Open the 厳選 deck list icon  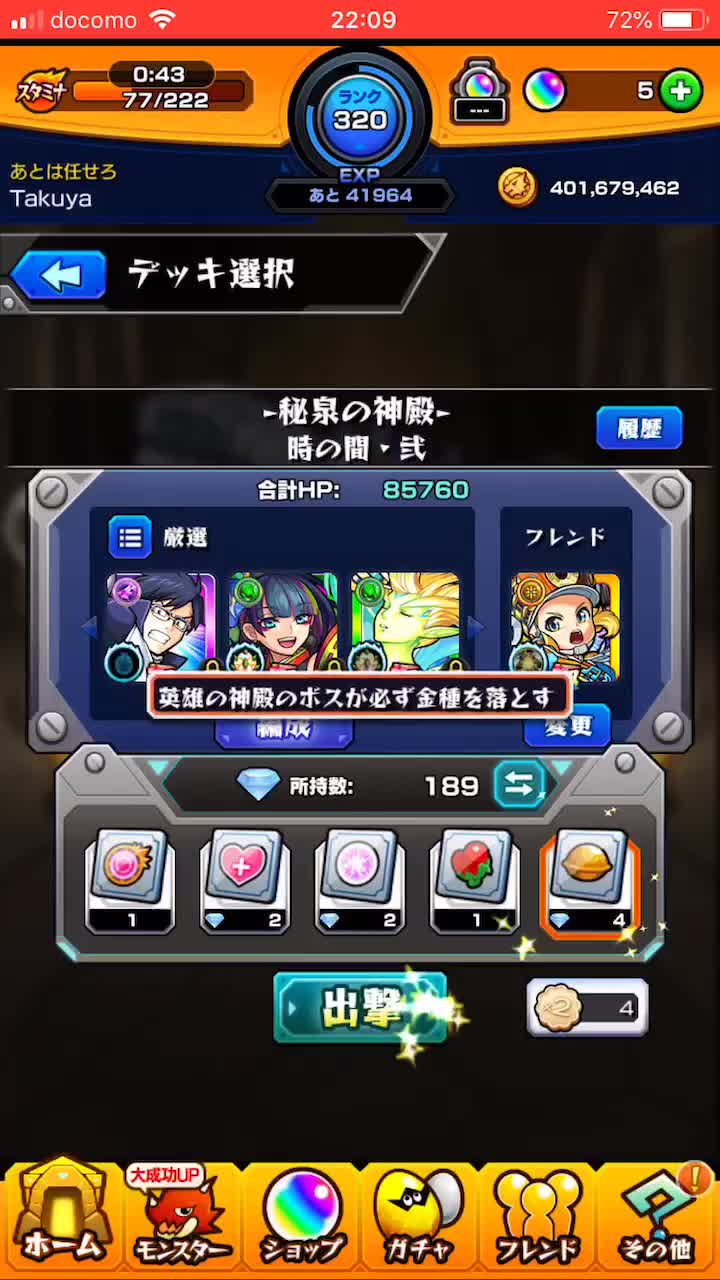tap(130, 537)
